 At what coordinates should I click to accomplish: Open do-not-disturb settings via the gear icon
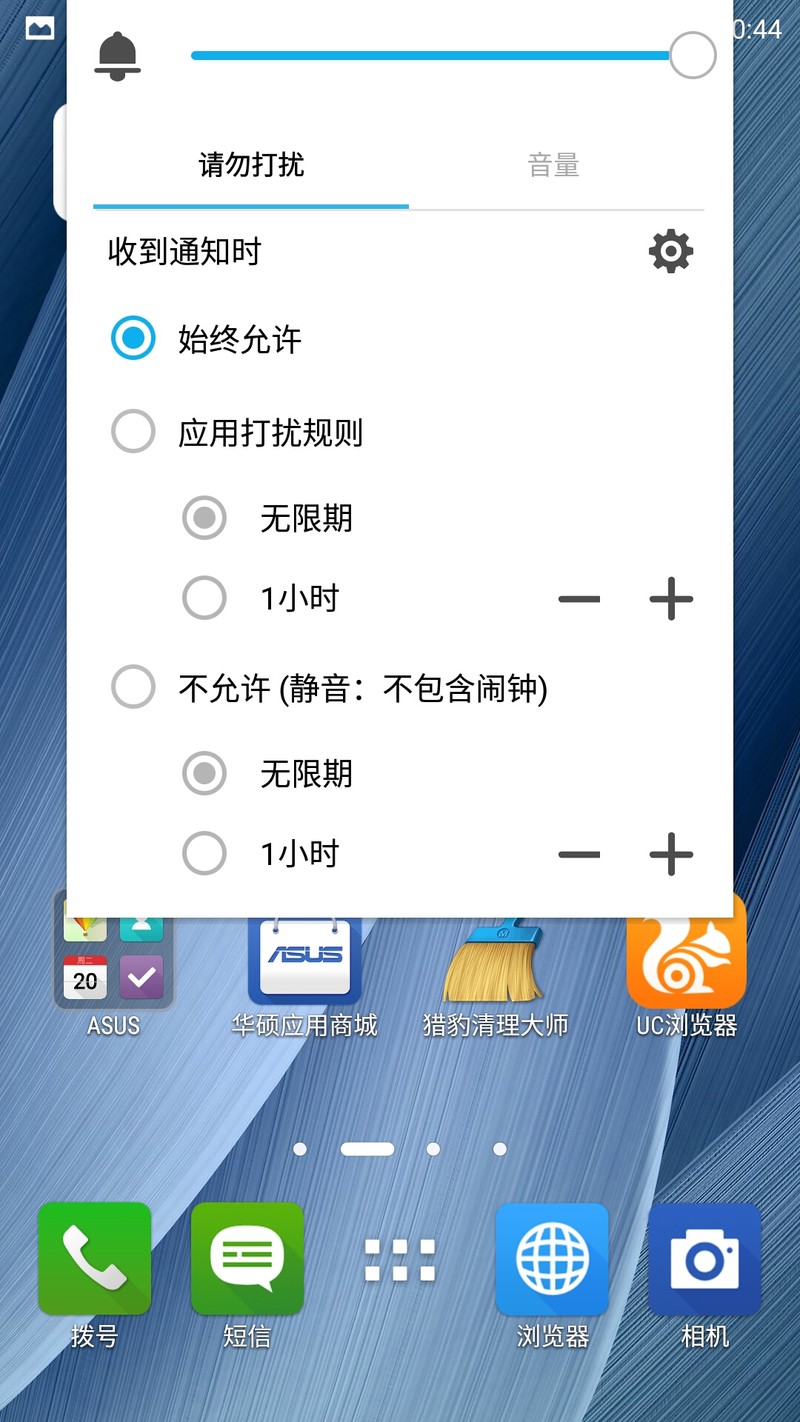[x=670, y=252]
